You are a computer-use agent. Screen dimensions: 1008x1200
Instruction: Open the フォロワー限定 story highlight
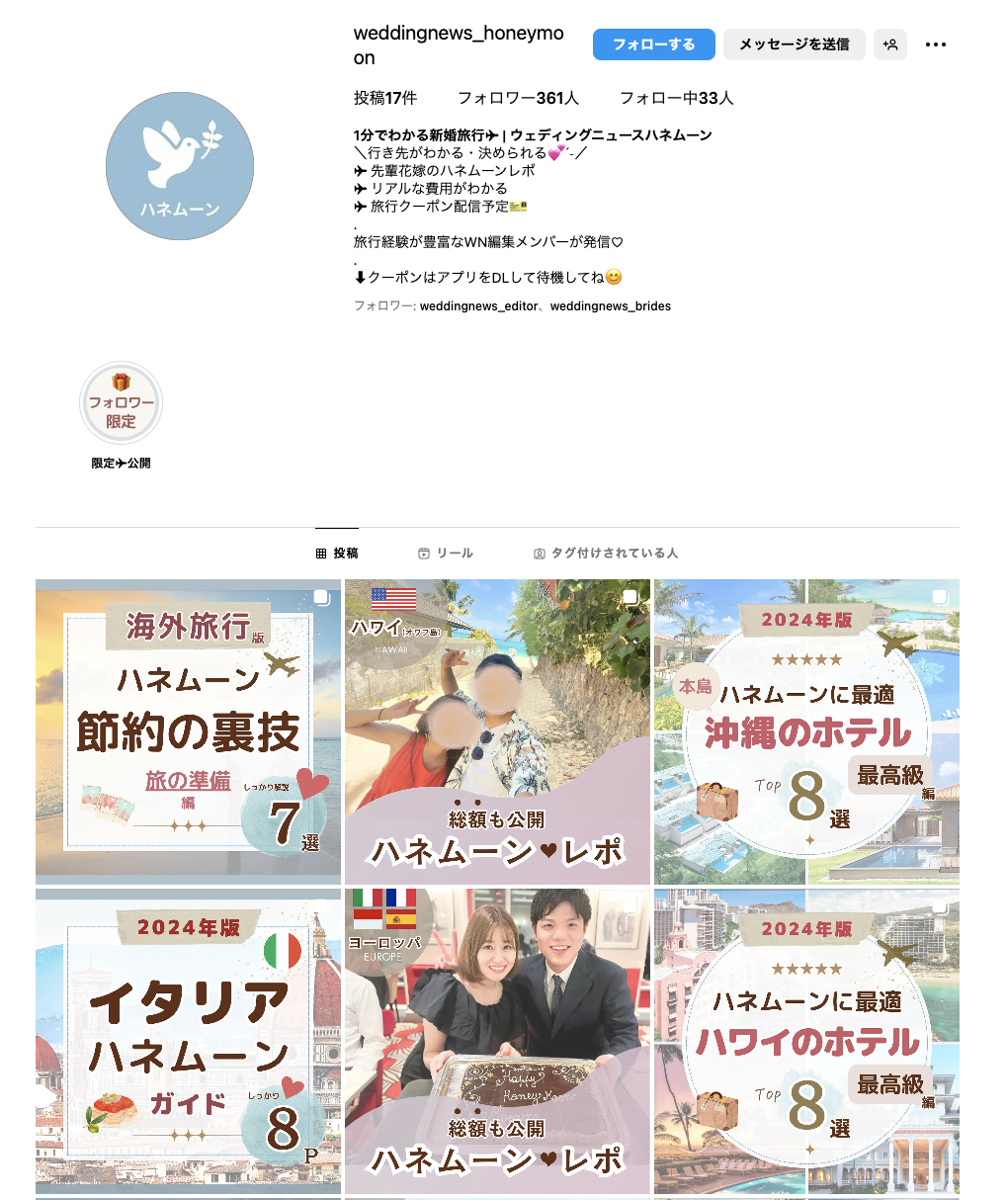[121, 403]
